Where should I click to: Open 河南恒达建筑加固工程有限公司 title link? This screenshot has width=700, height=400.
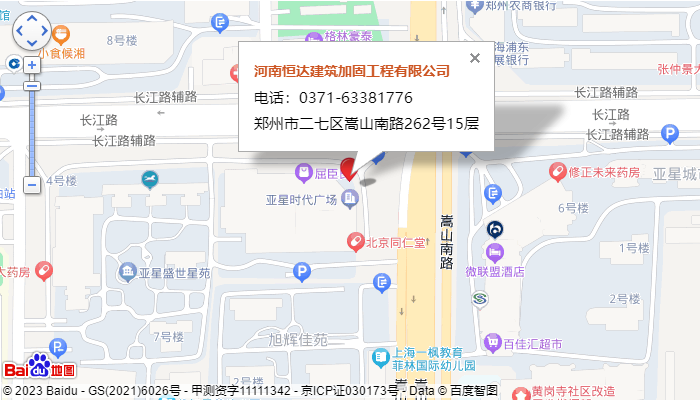(x=352, y=71)
